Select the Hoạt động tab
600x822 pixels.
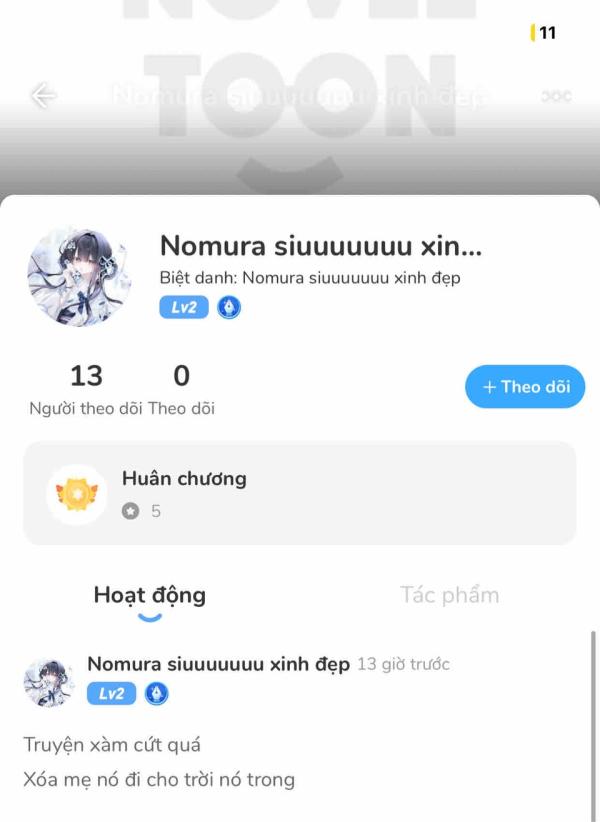coord(149,595)
